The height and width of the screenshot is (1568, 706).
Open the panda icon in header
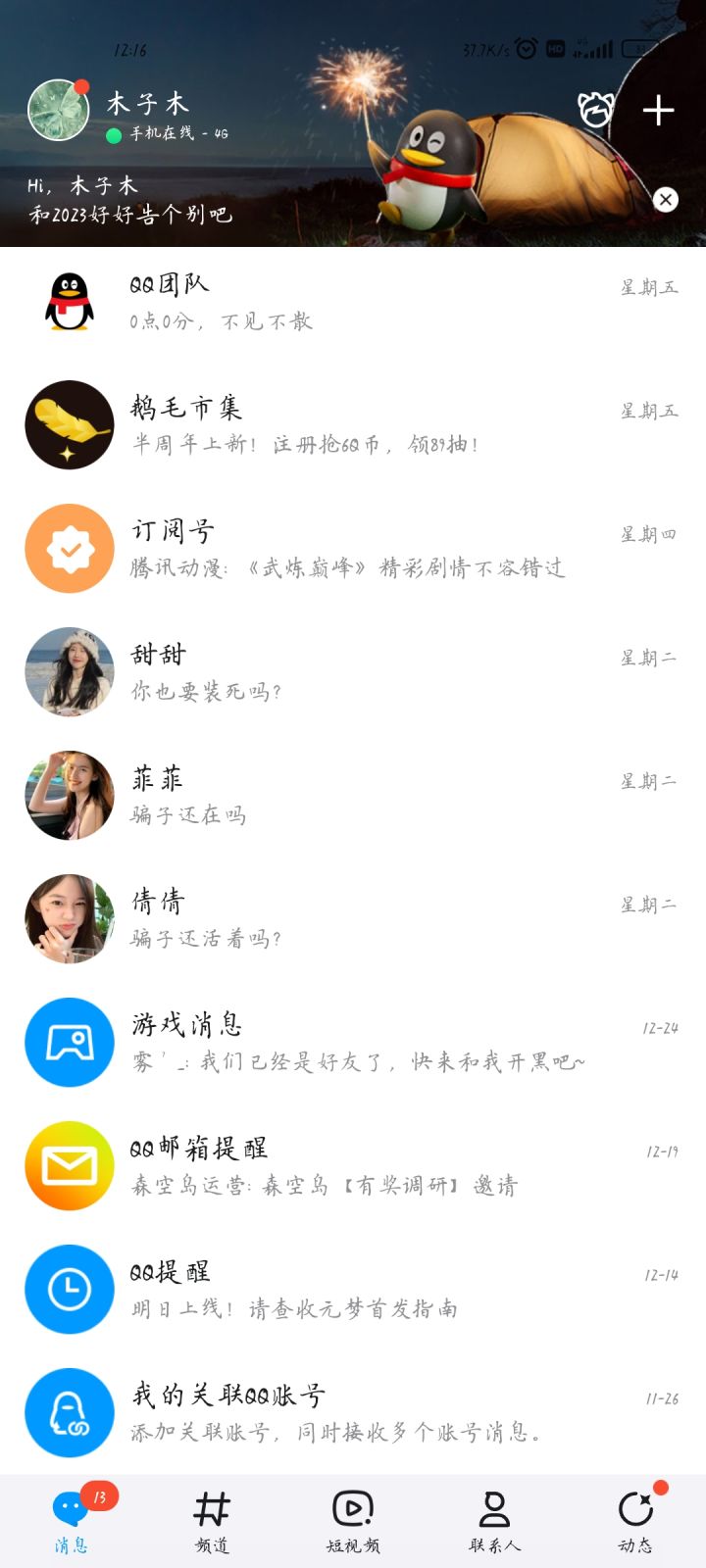point(595,111)
